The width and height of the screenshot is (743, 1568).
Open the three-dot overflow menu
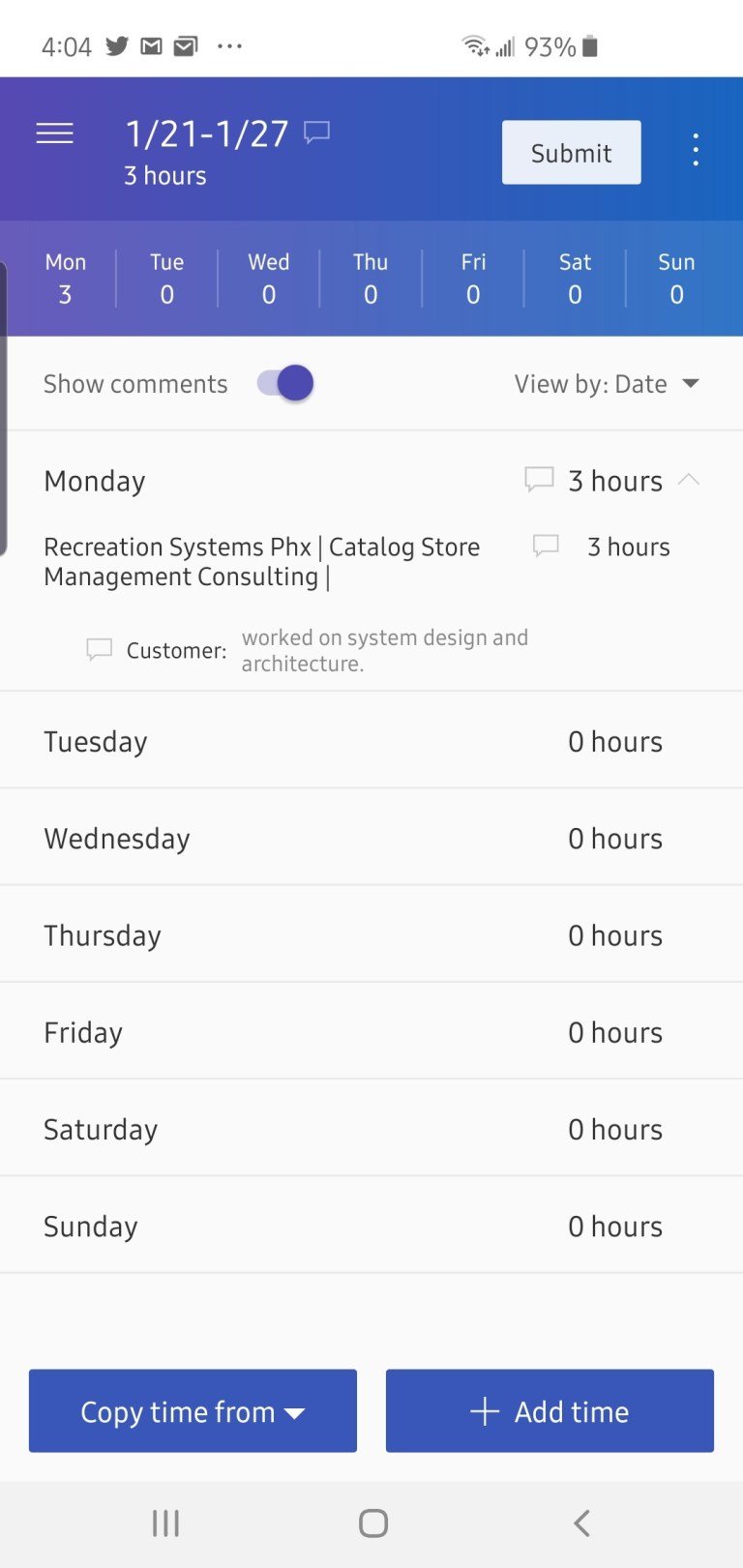[696, 150]
